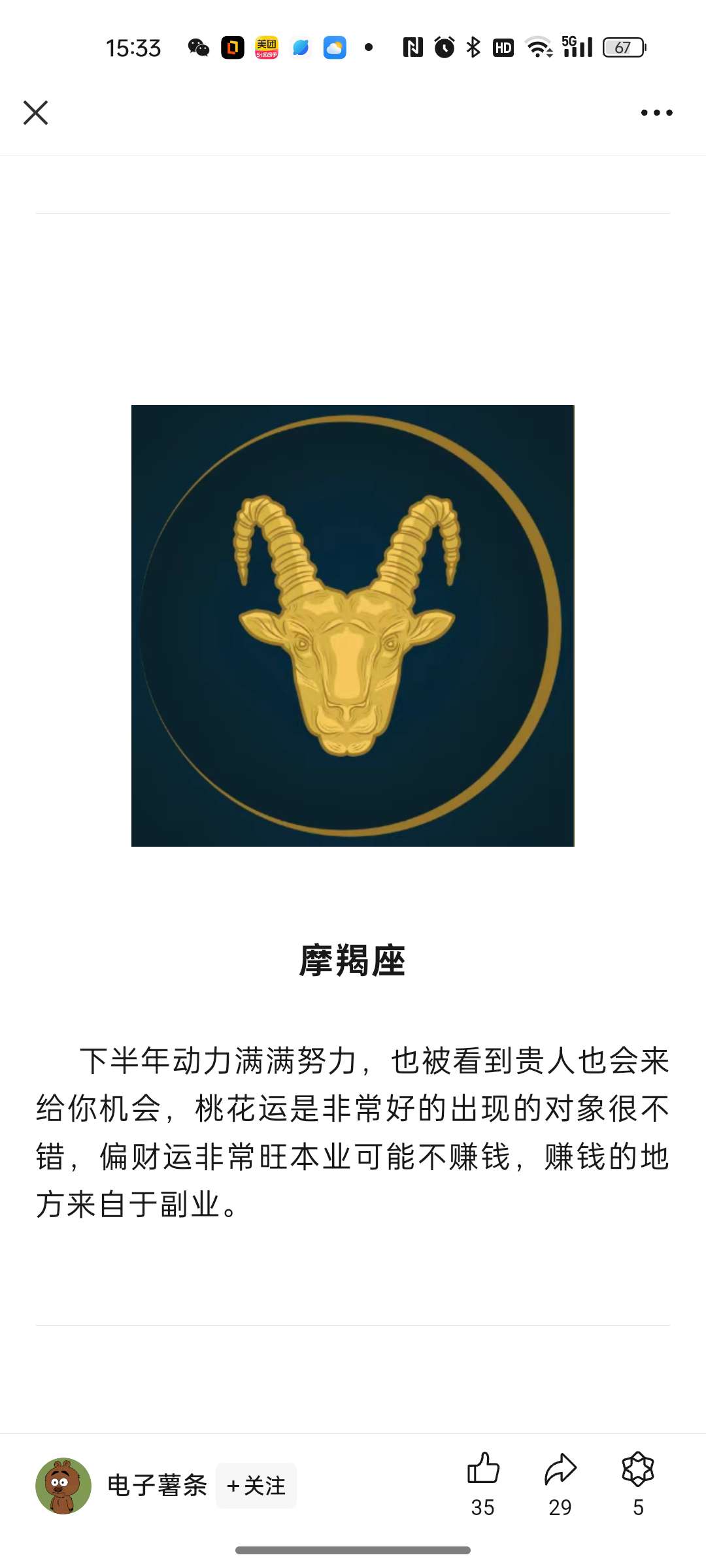
Task: Share this article
Action: (x=560, y=1470)
